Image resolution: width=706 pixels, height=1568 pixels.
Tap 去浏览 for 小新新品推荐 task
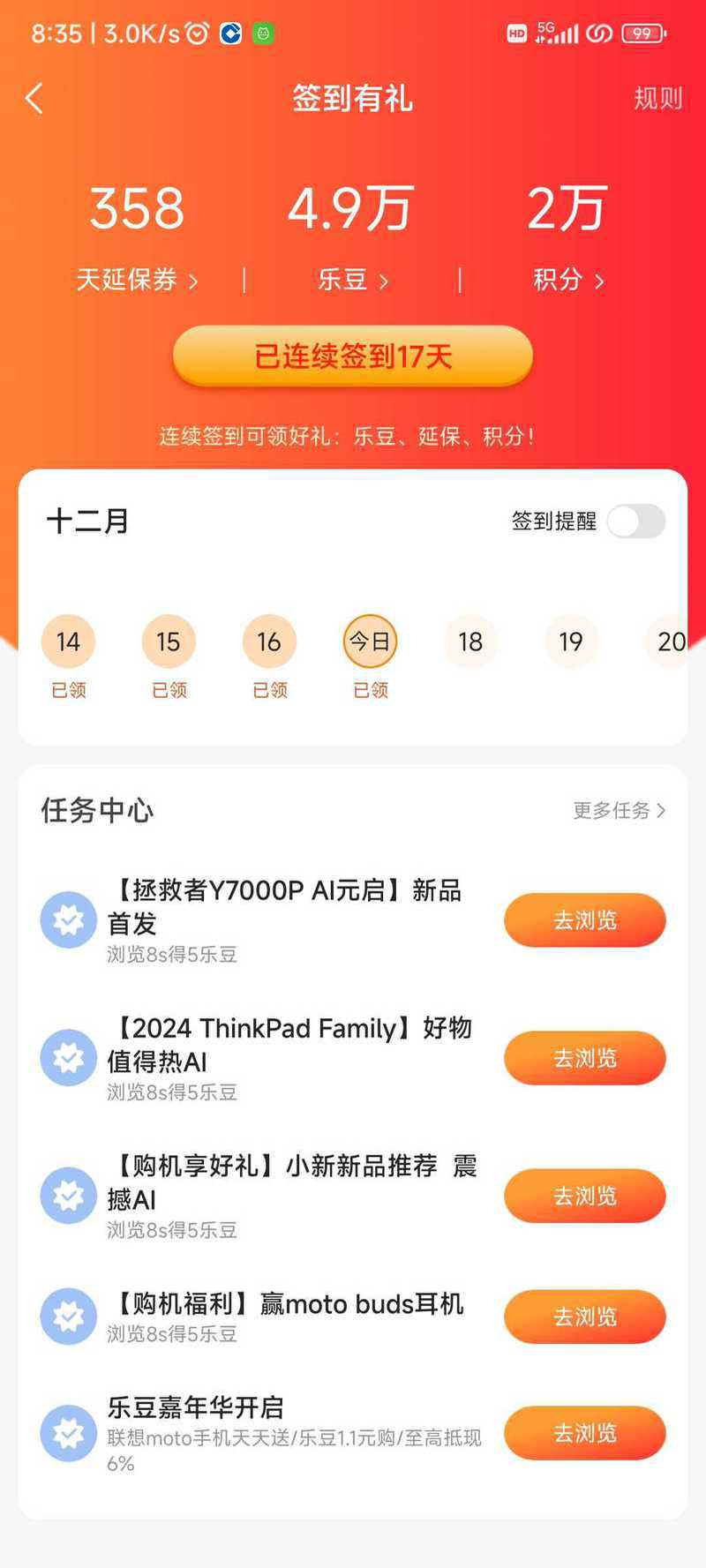585,1196
